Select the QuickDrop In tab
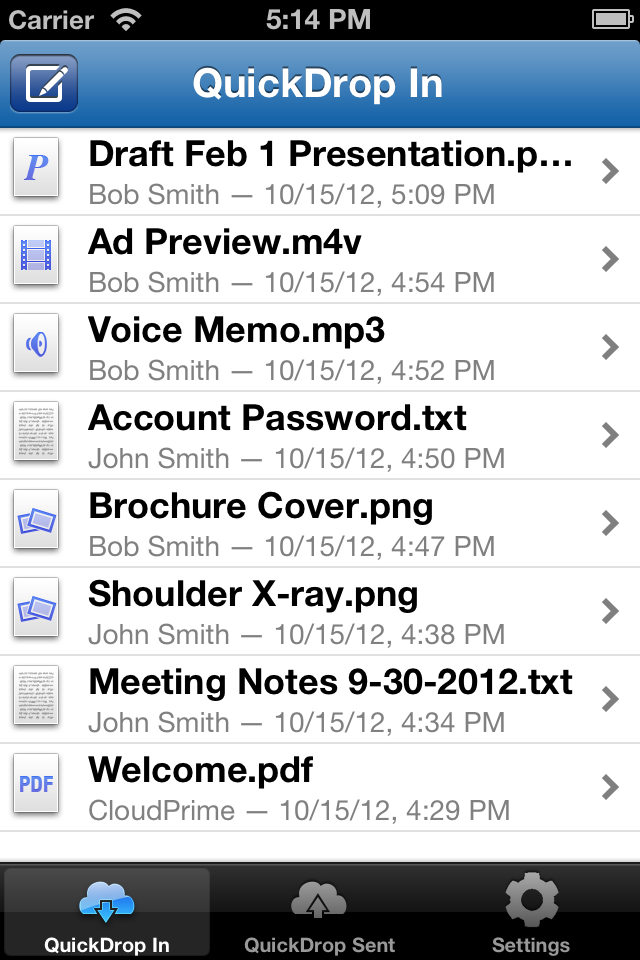640x960 pixels. 107,914
